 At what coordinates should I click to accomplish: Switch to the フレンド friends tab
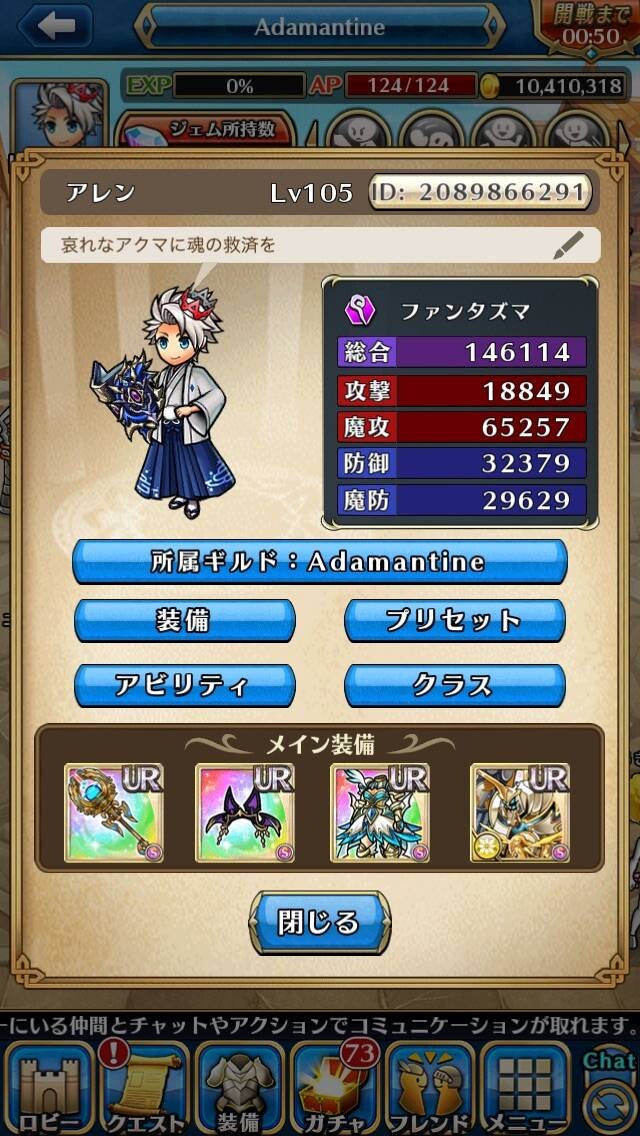tap(430, 1089)
